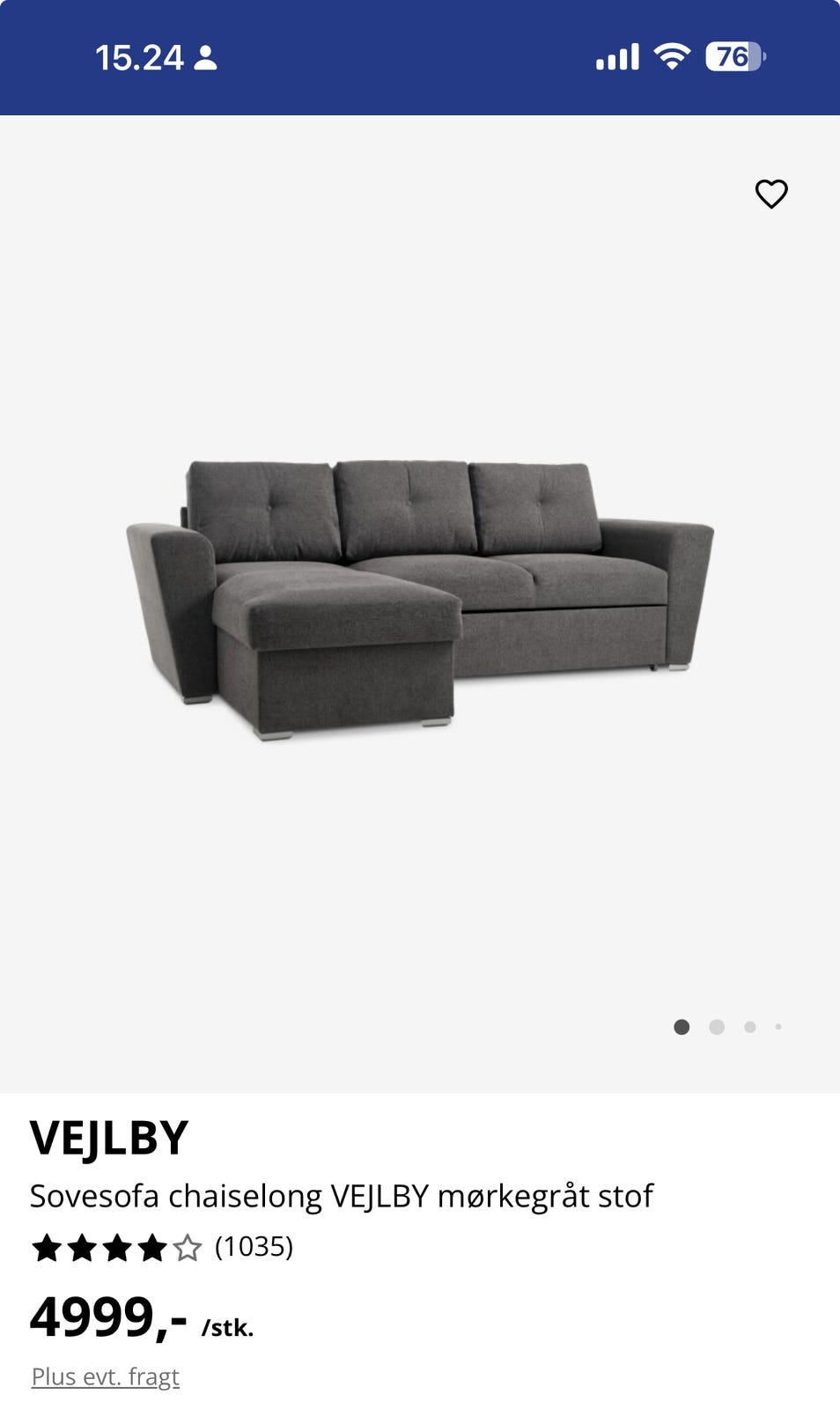840x1409 pixels.
Task: Add the VEJLBY sofa to favorites
Action: pyautogui.click(x=771, y=194)
